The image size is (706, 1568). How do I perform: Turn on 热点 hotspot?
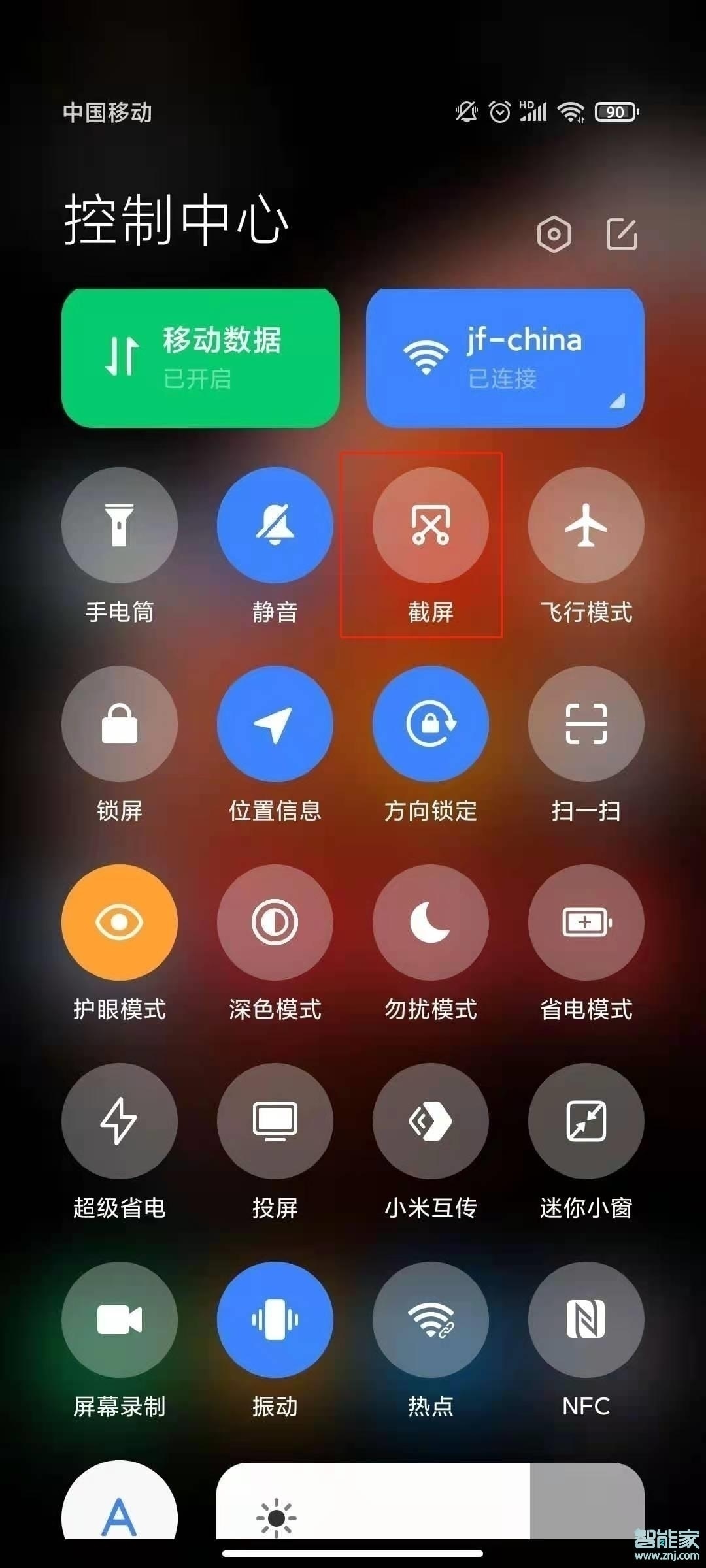pos(431,1320)
